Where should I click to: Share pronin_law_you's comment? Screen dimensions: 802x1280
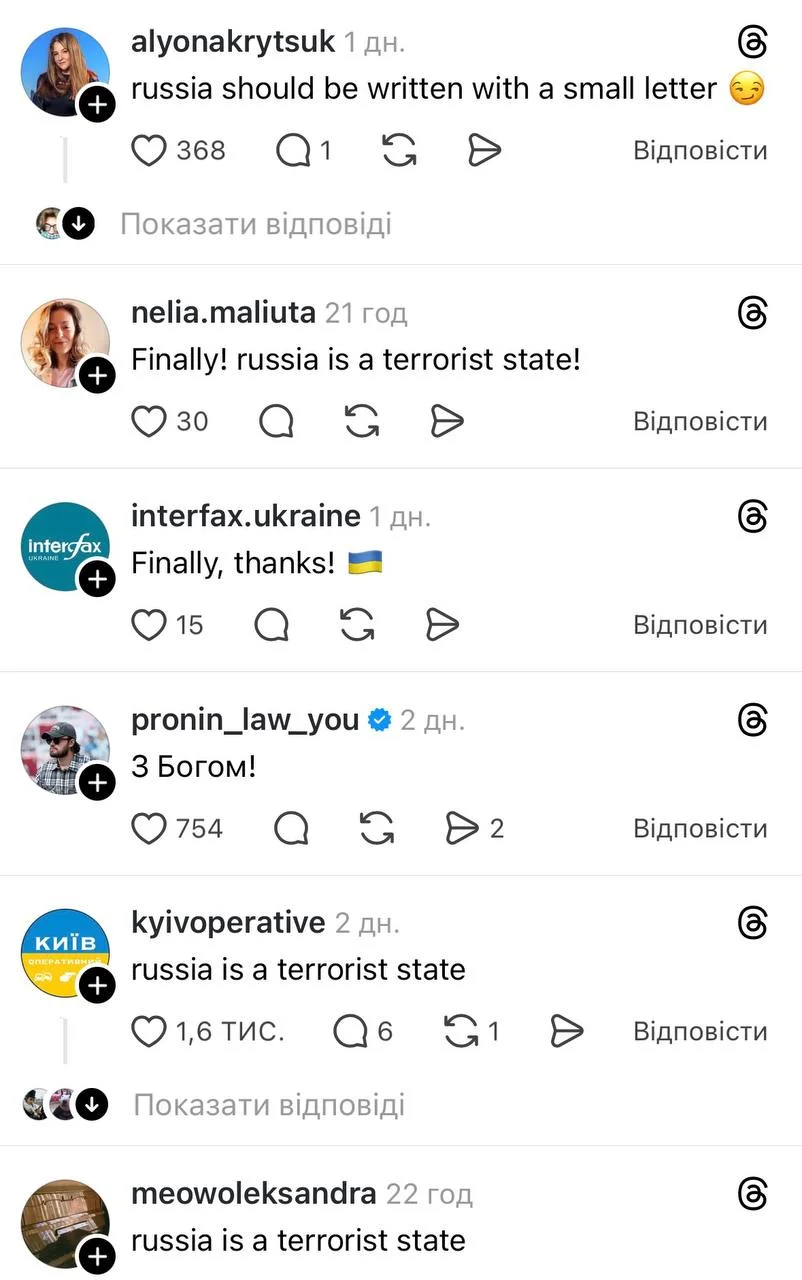click(462, 829)
